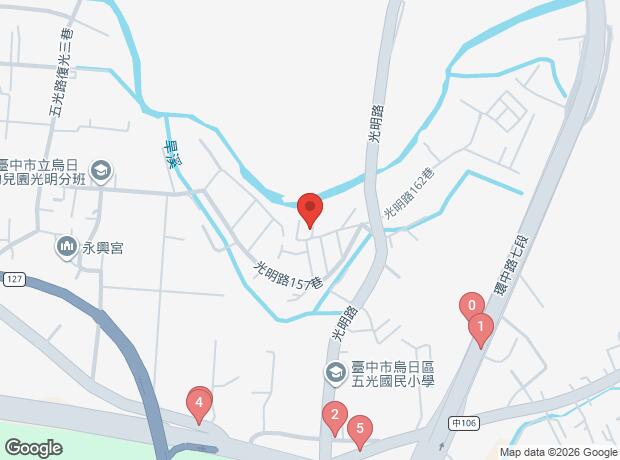The height and width of the screenshot is (460, 620).
Task: Open 永興宮 place icon
Action: pos(67,247)
